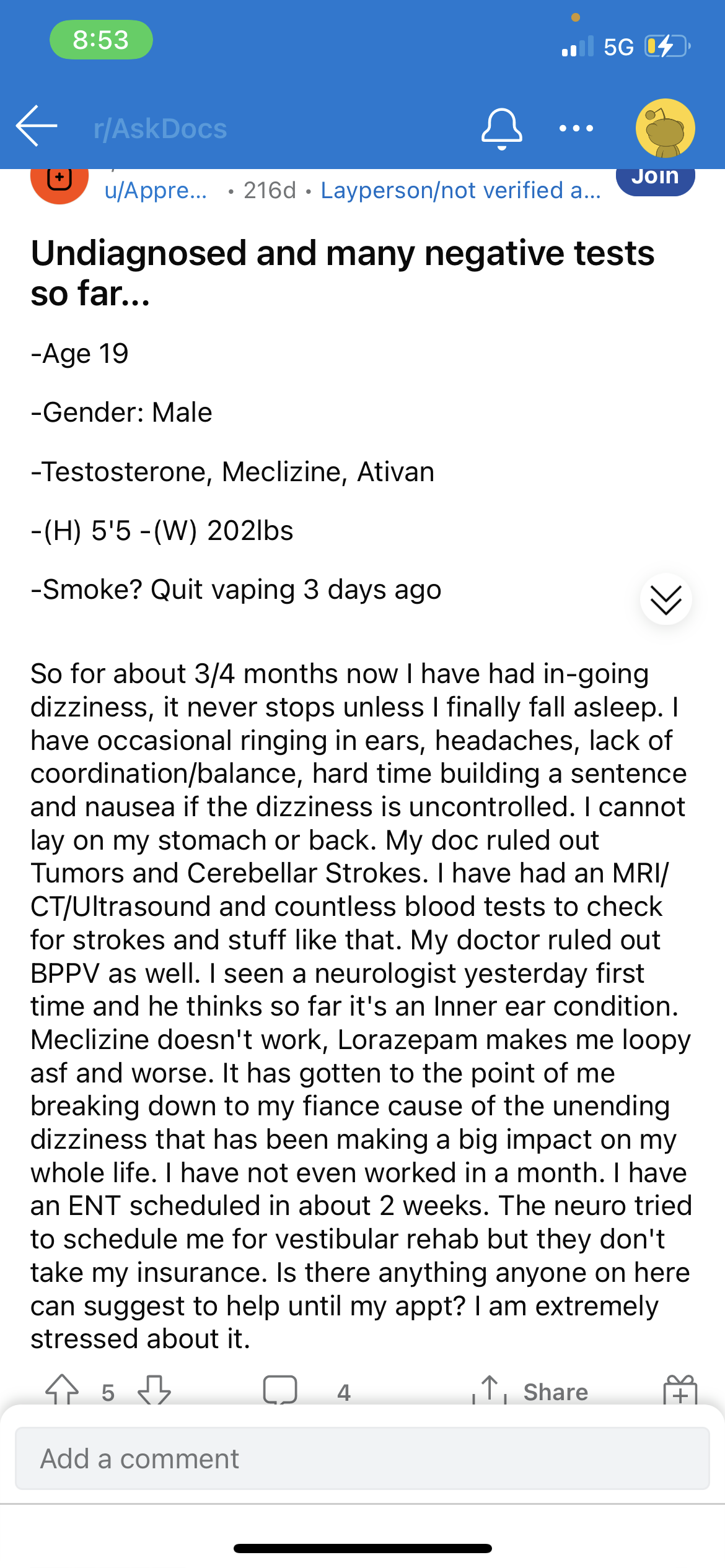The width and height of the screenshot is (725, 1568).
Task: Go back using the arrow
Action: click(37, 126)
